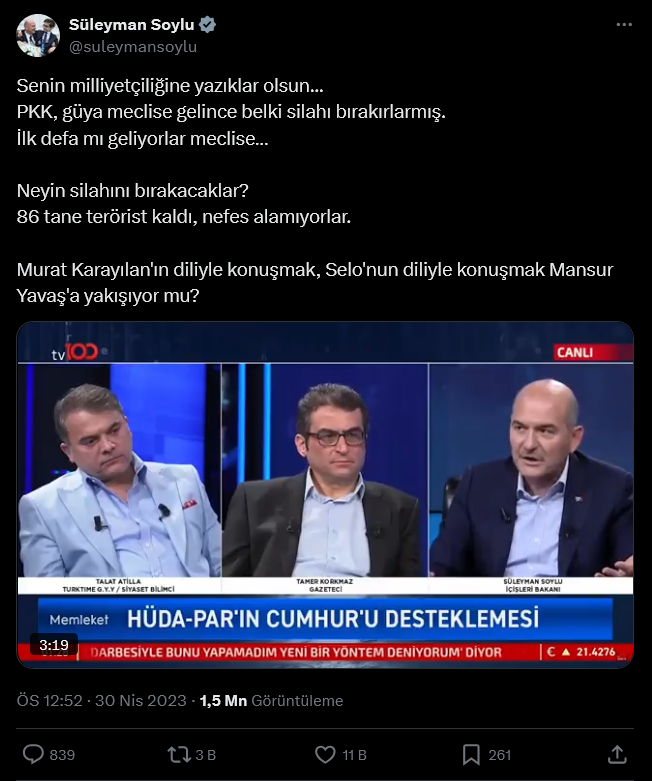652x781 pixels.
Task: Open the @suleymansoylu profile link
Action: pyautogui.click(x=132, y=46)
